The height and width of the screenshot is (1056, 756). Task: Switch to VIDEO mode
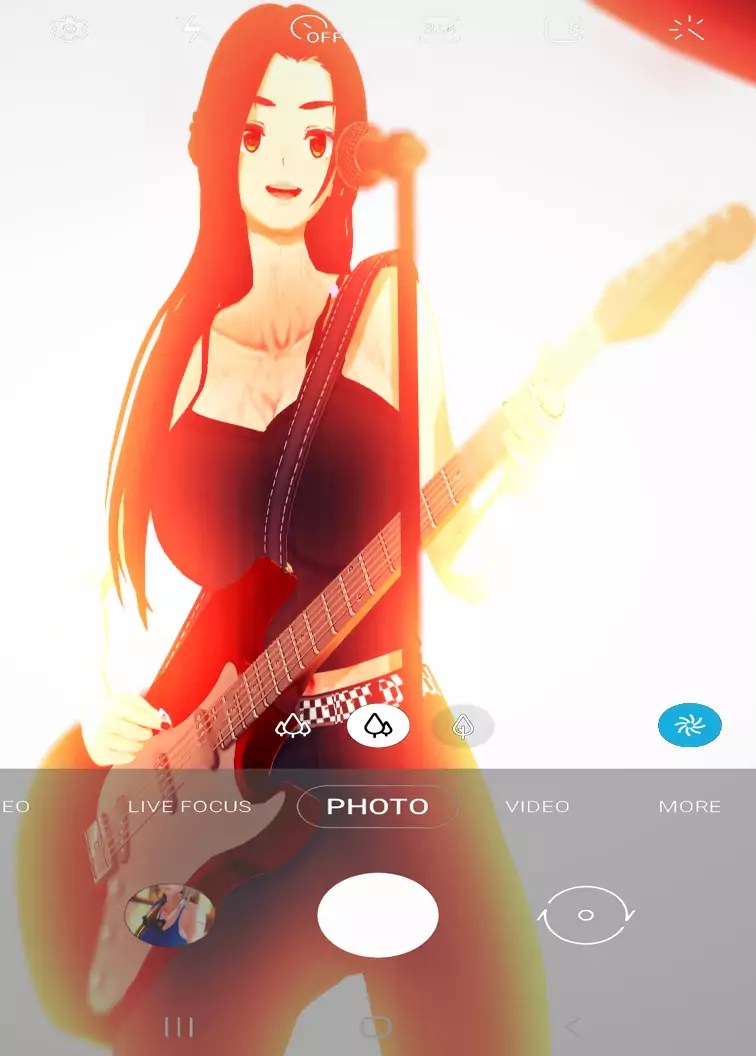click(537, 806)
